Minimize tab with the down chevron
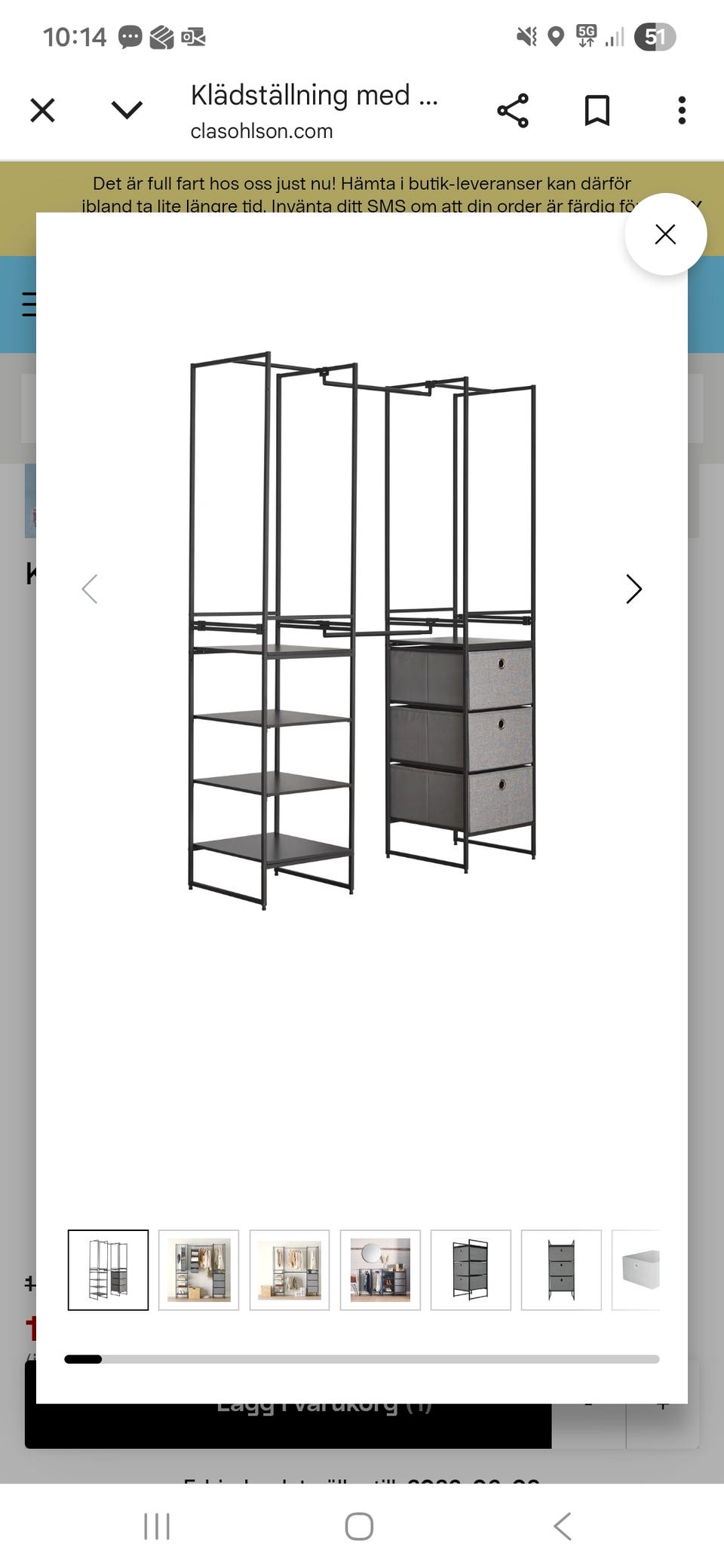724x1568 pixels. click(127, 111)
